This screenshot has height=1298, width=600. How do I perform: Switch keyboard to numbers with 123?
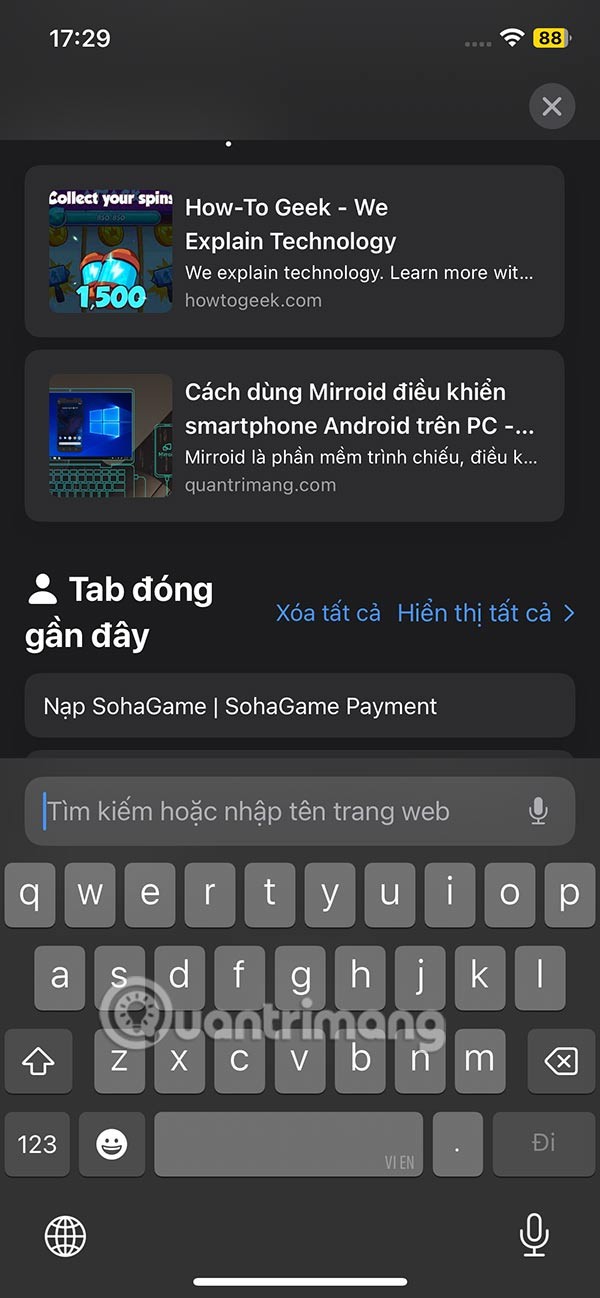tap(38, 1144)
